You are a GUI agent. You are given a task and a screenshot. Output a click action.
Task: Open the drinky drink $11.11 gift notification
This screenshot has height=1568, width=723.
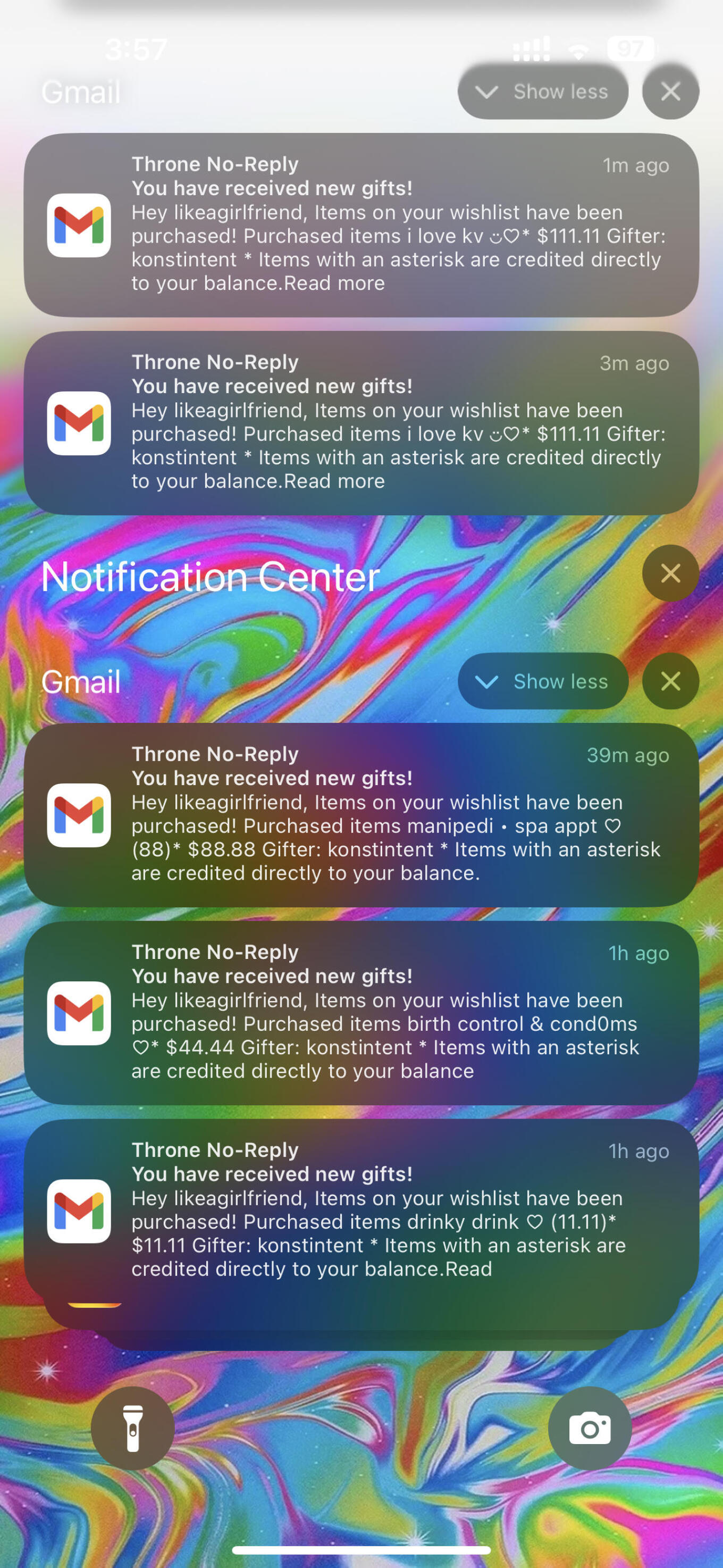(361, 1210)
